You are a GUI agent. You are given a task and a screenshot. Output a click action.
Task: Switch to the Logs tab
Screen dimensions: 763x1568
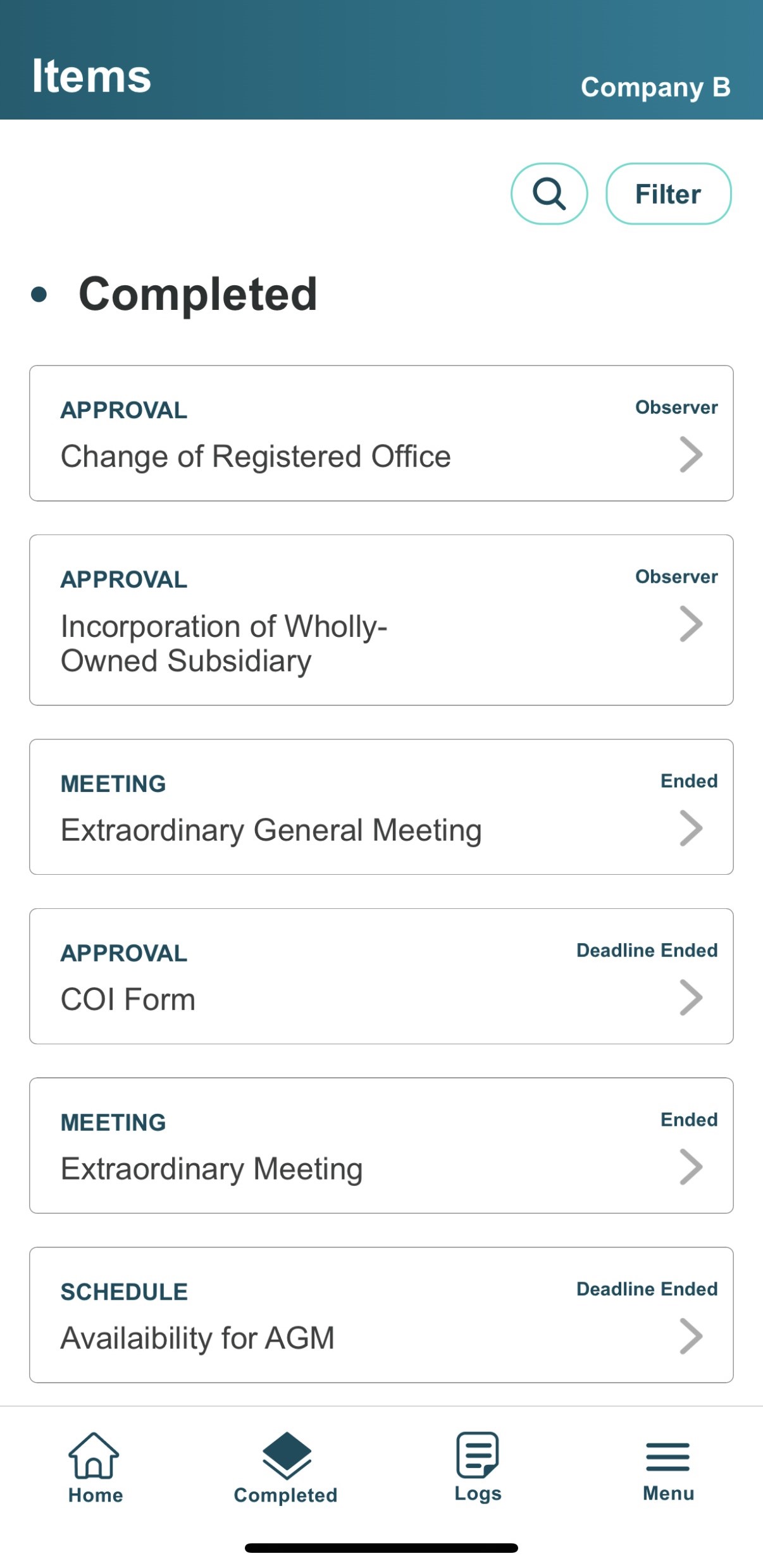click(478, 1467)
